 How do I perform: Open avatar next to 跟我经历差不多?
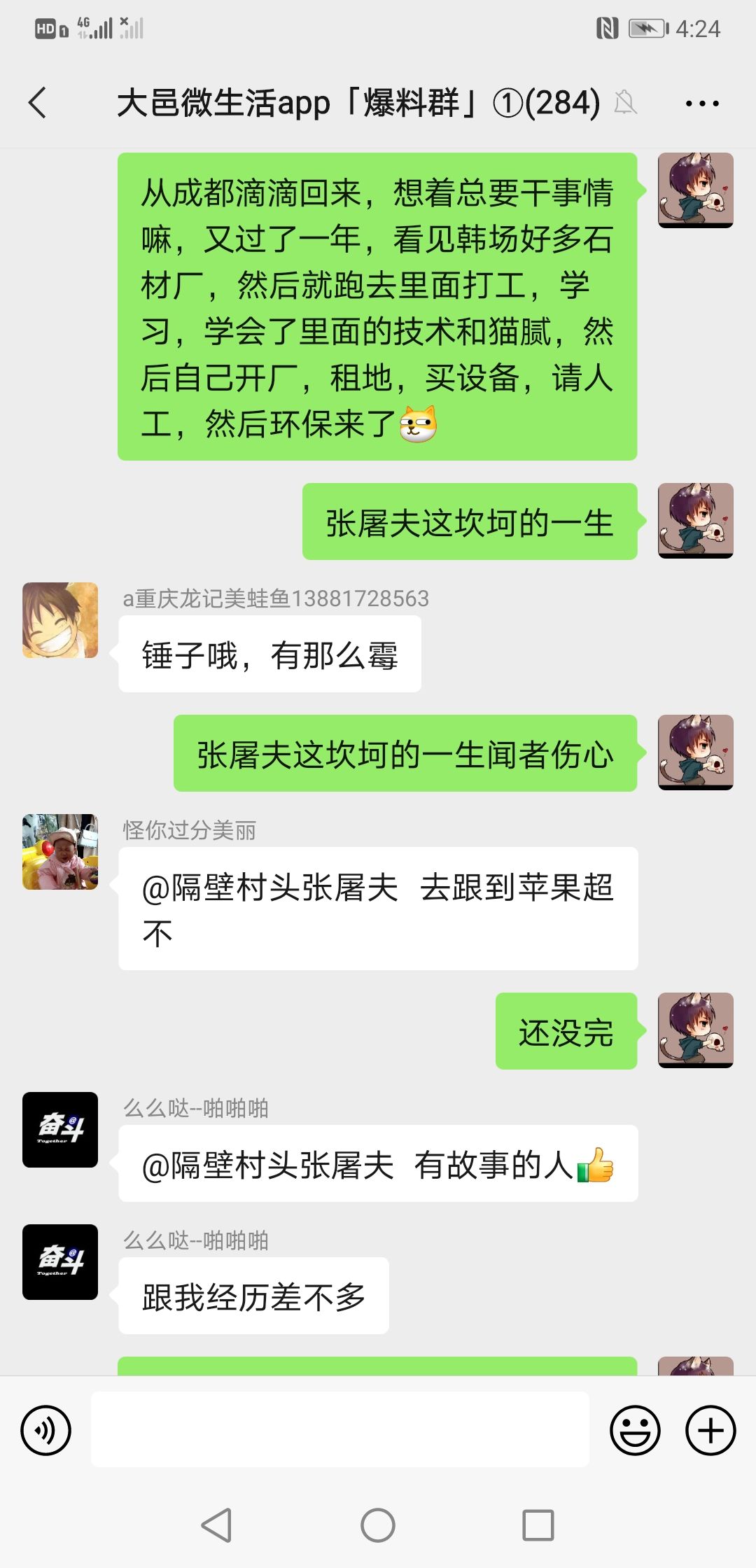[60, 1262]
